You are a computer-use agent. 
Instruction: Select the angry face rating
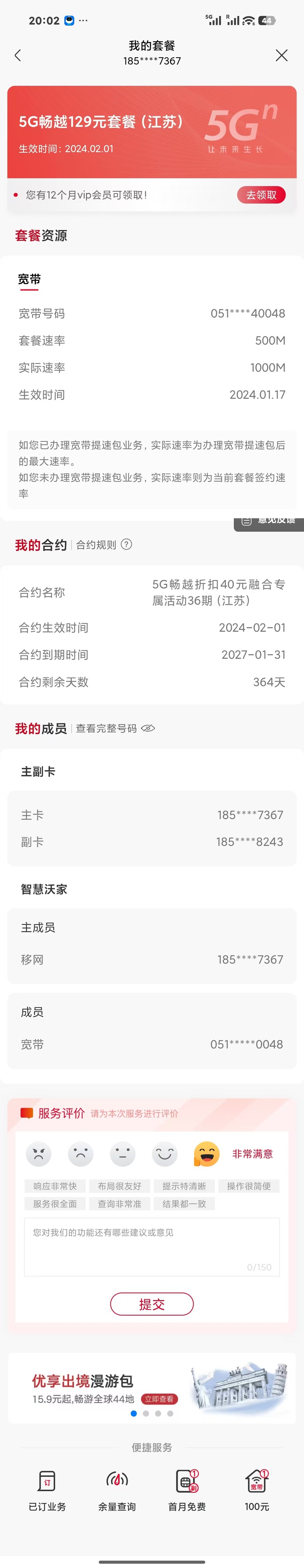tap(38, 1154)
